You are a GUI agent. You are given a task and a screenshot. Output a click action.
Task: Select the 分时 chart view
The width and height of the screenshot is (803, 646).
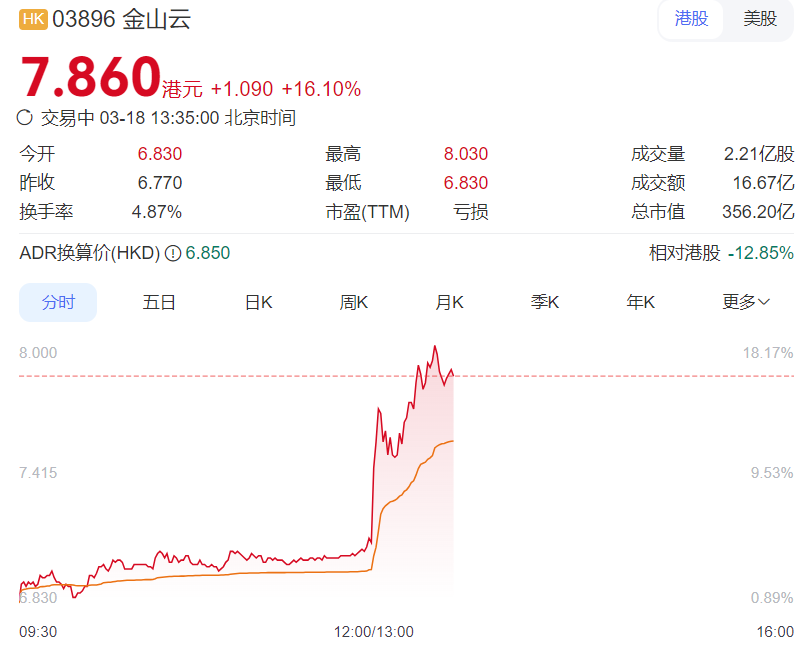58,302
